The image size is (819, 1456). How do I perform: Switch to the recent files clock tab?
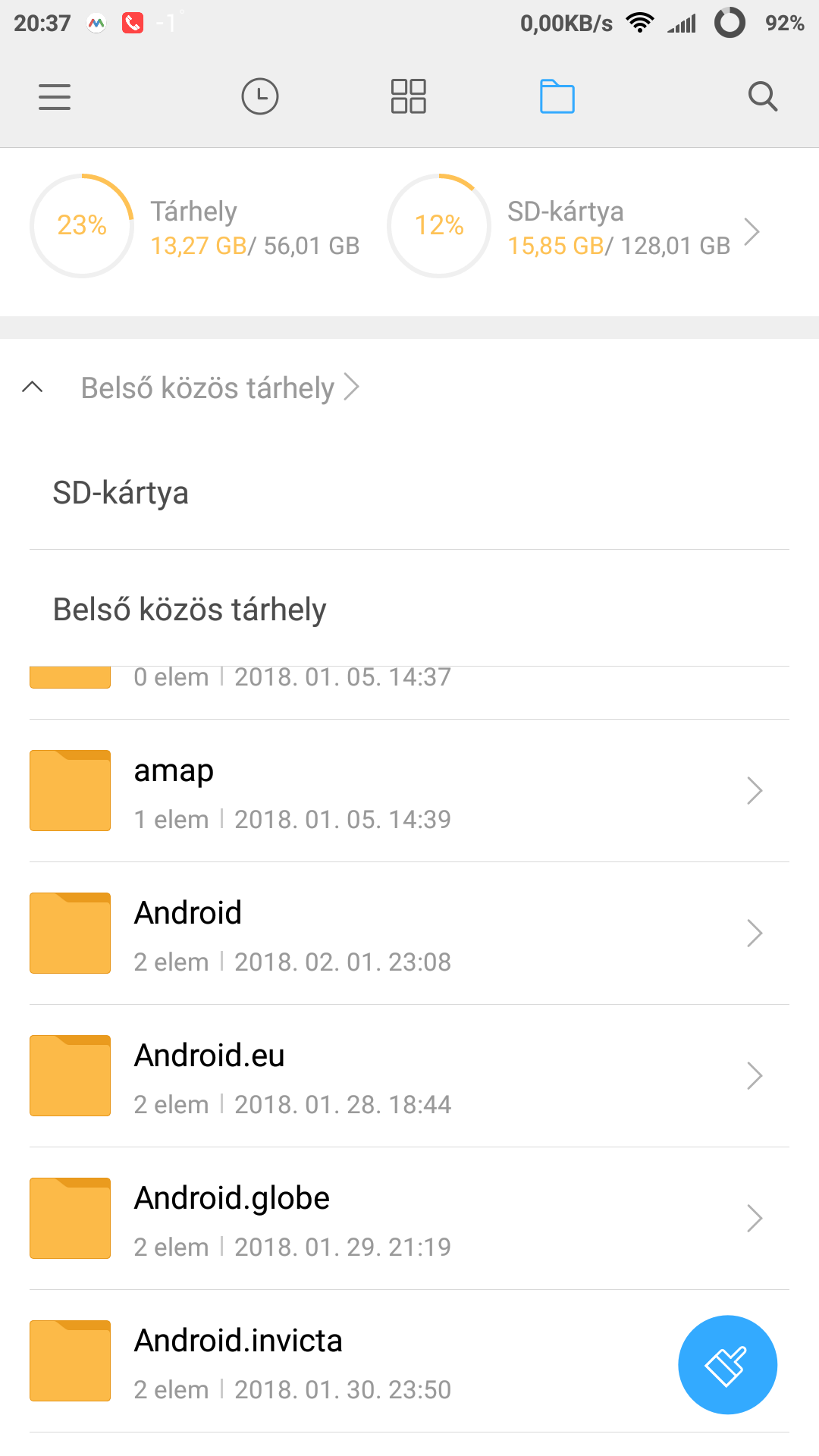click(260, 97)
